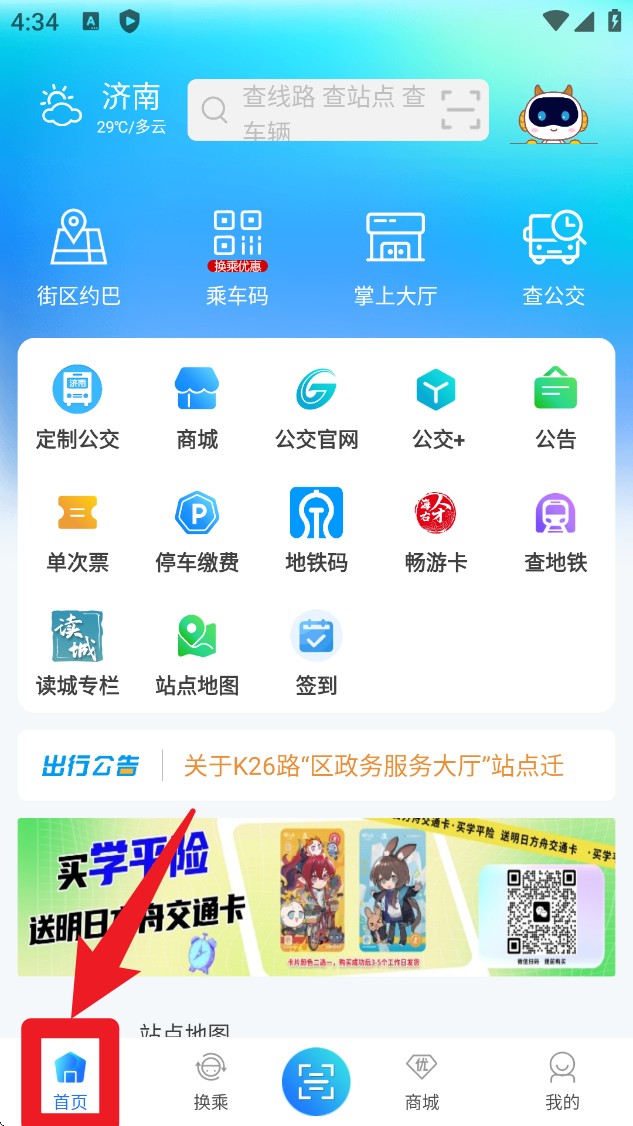Open 掌上大厅
Image resolution: width=633 pixels, height=1126 pixels.
coord(395,256)
